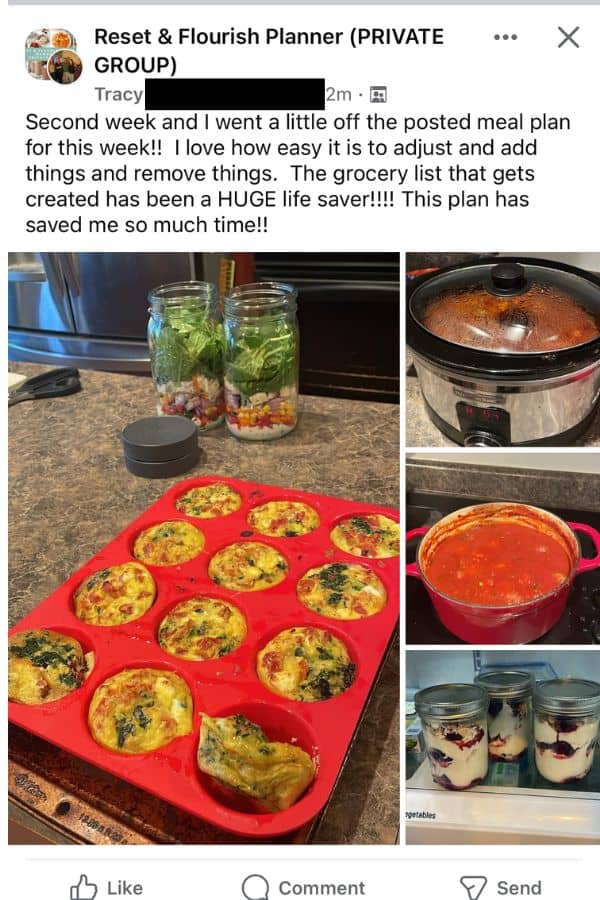Open the slow cooker photo
This screenshot has width=600, height=900.
503,349
